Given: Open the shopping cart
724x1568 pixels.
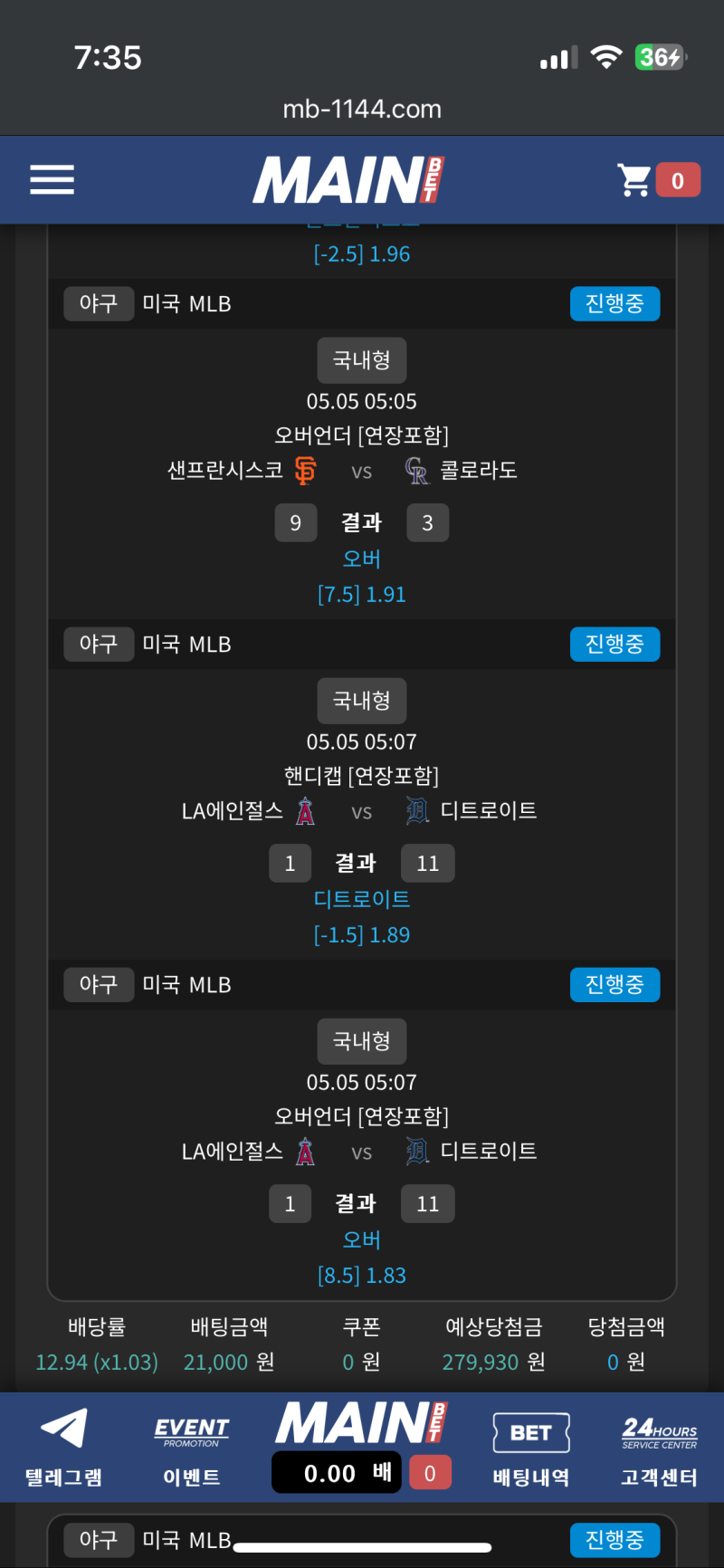Looking at the screenshot, I should (x=636, y=180).
